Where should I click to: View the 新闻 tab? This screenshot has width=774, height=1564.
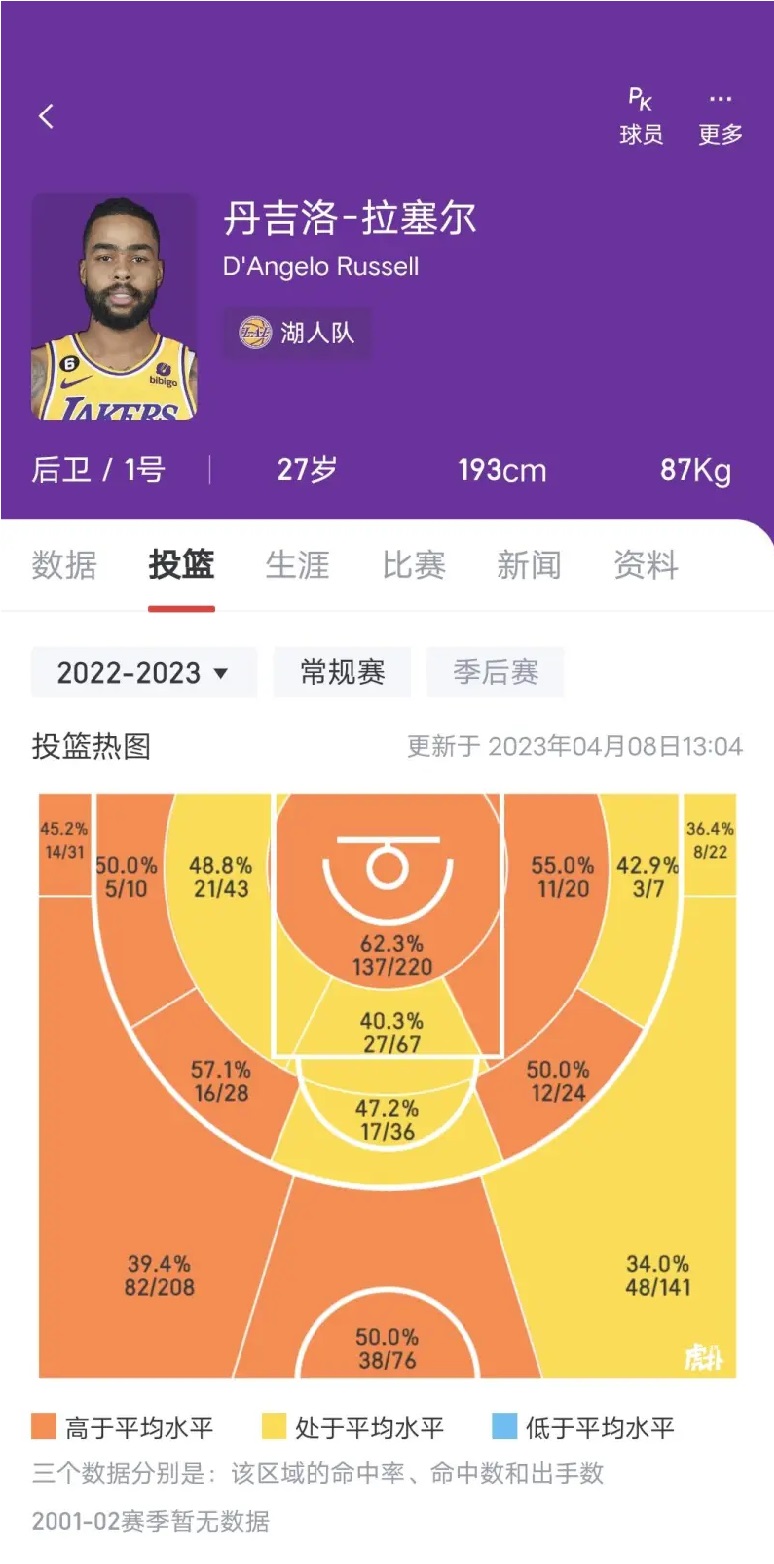[529, 565]
